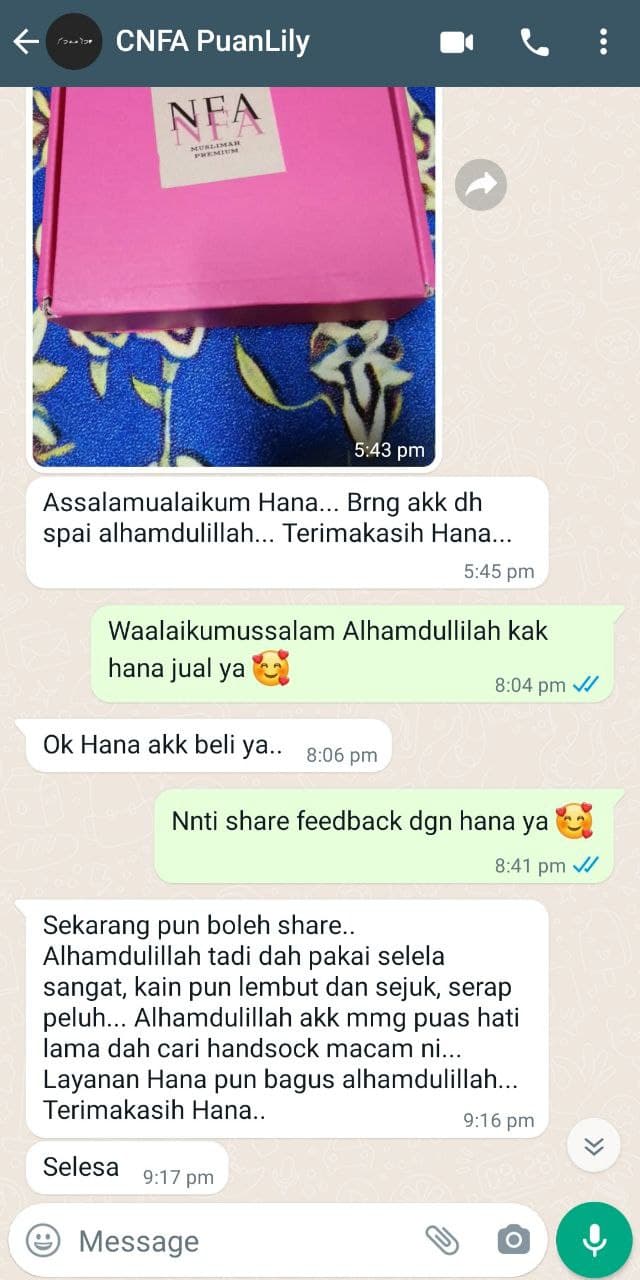Start a video call with CNFA PuanLily
The image size is (640, 1280).
(x=457, y=42)
